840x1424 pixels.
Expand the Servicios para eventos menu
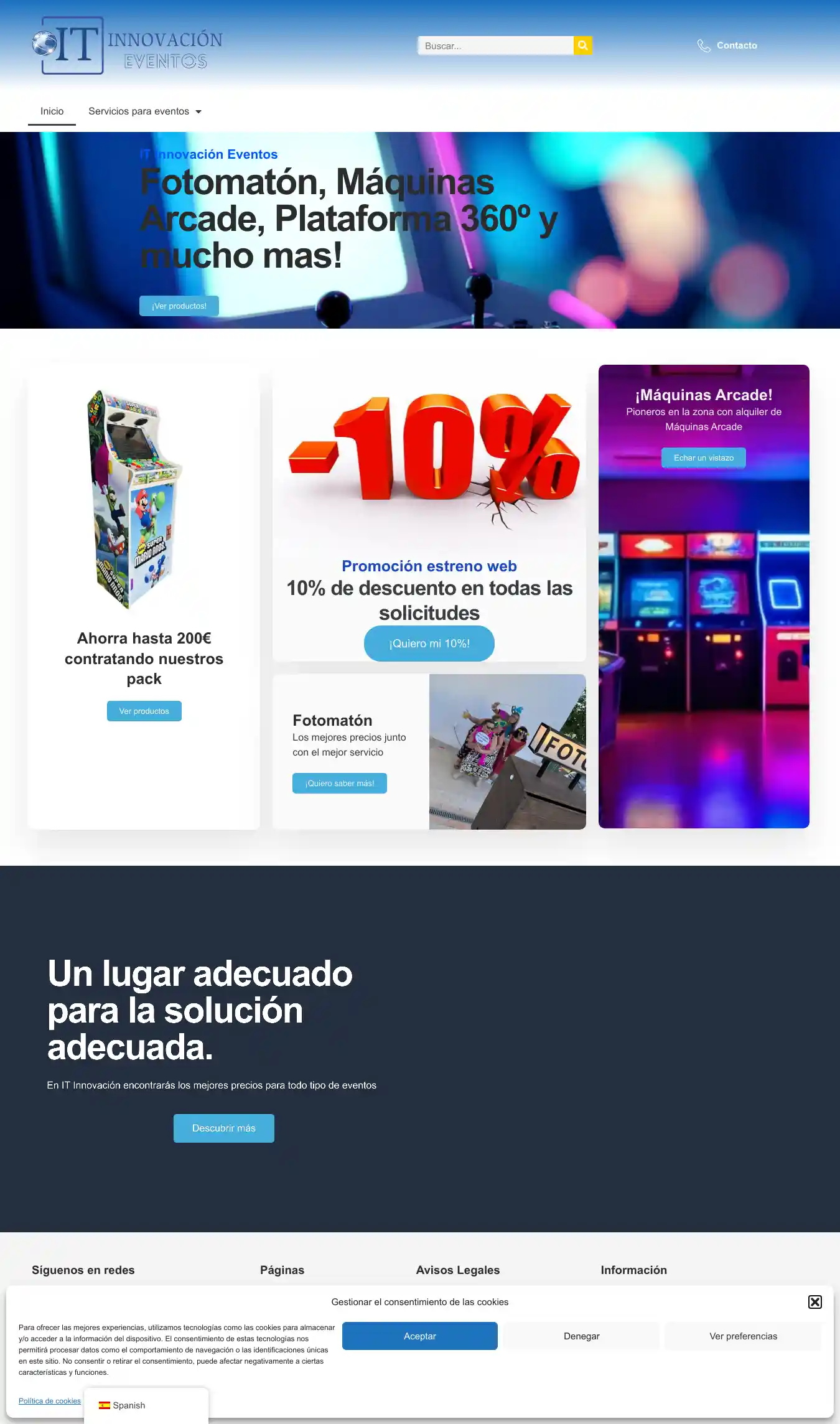(144, 111)
